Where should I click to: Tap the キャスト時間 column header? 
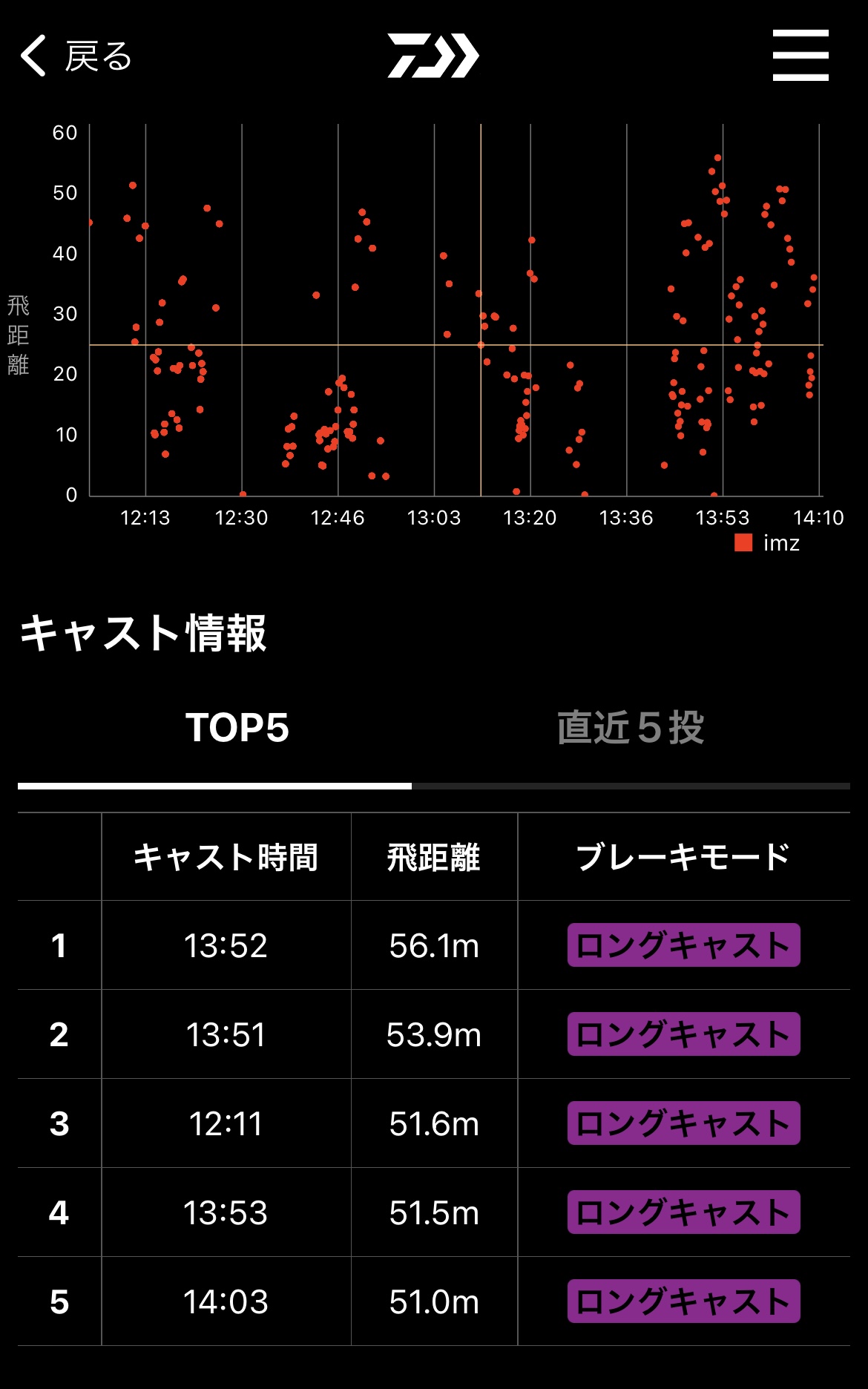(x=225, y=857)
